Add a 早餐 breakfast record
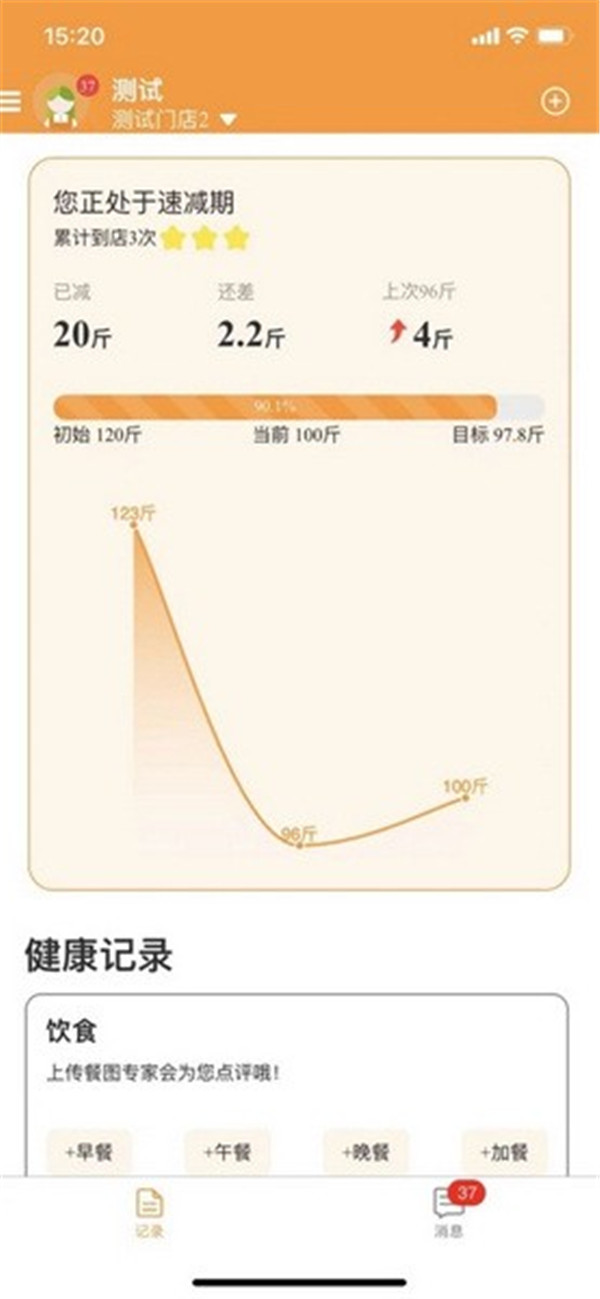The image size is (600, 1299). click(89, 1152)
